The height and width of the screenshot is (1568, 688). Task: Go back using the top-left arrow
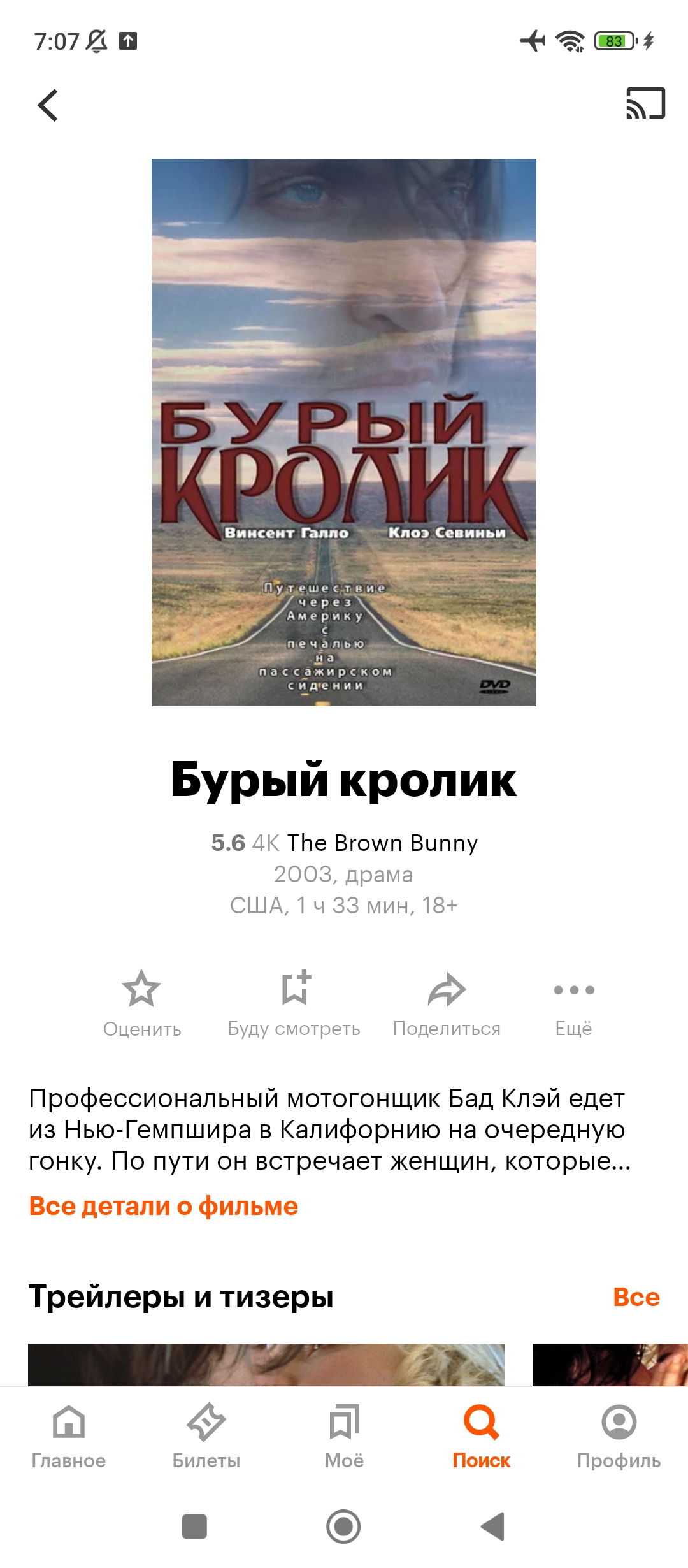pyautogui.click(x=48, y=105)
